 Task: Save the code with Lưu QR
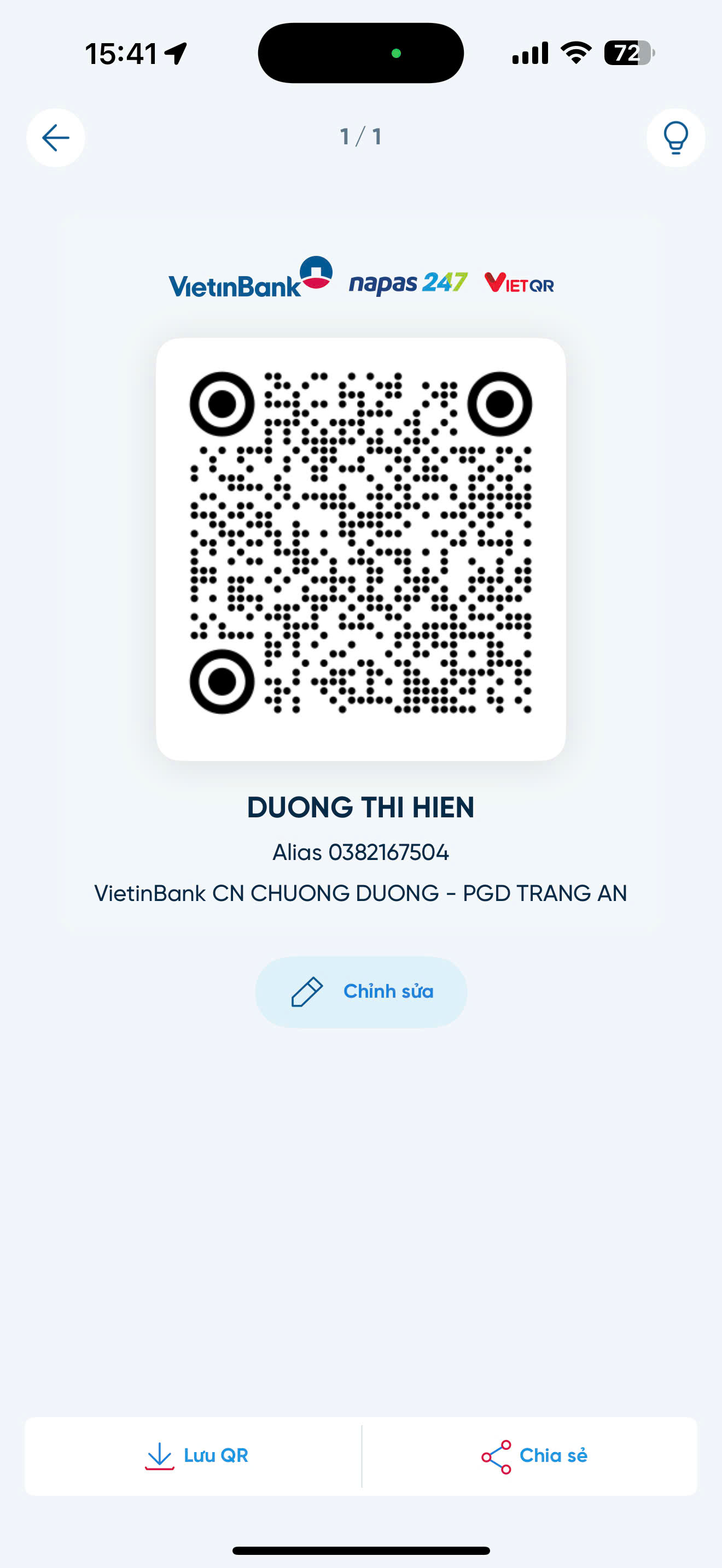pos(195,1456)
